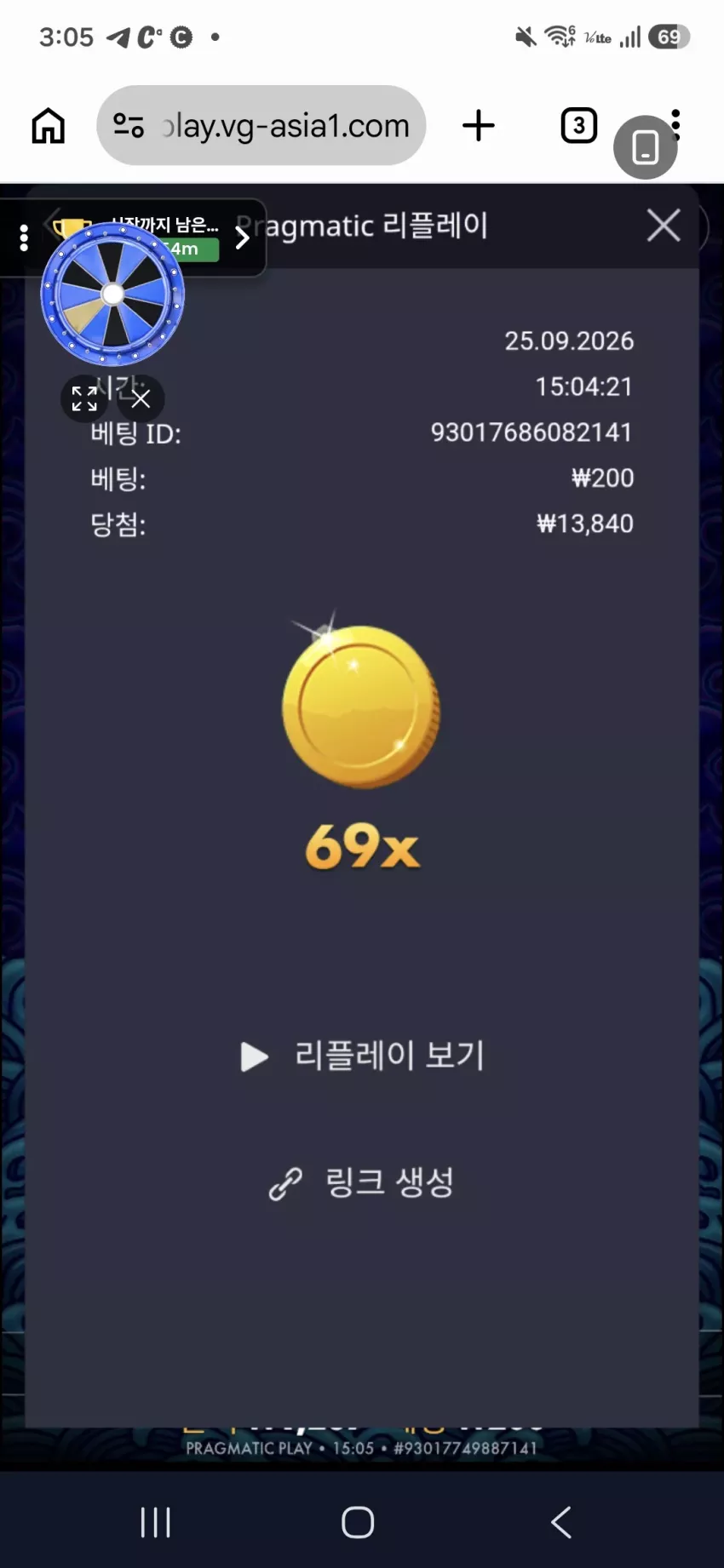Viewport: 724px width, 1568px height.
Task: Open the tab switcher showing 3 tabs
Action: pos(579,126)
